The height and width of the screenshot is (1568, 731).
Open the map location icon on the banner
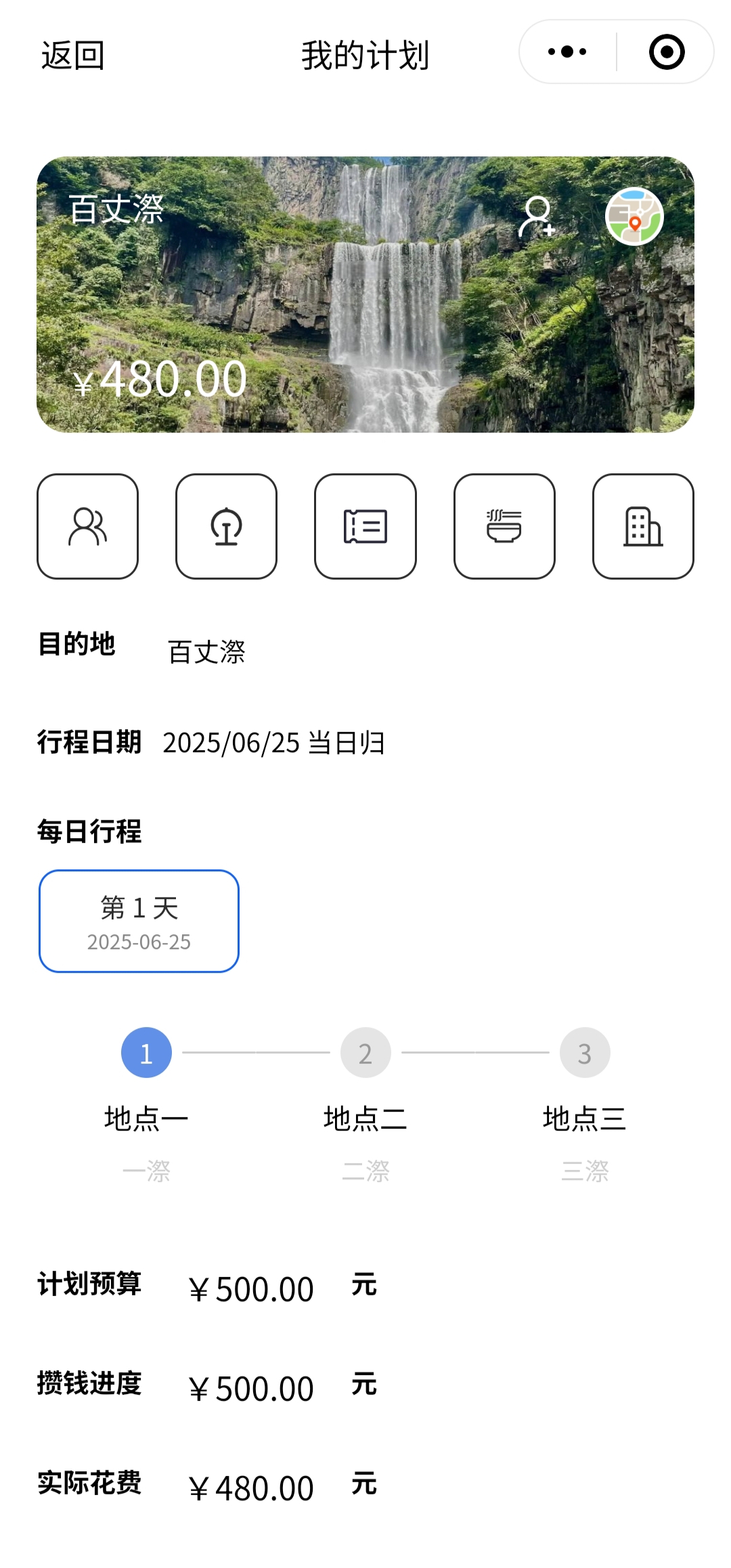click(x=634, y=217)
